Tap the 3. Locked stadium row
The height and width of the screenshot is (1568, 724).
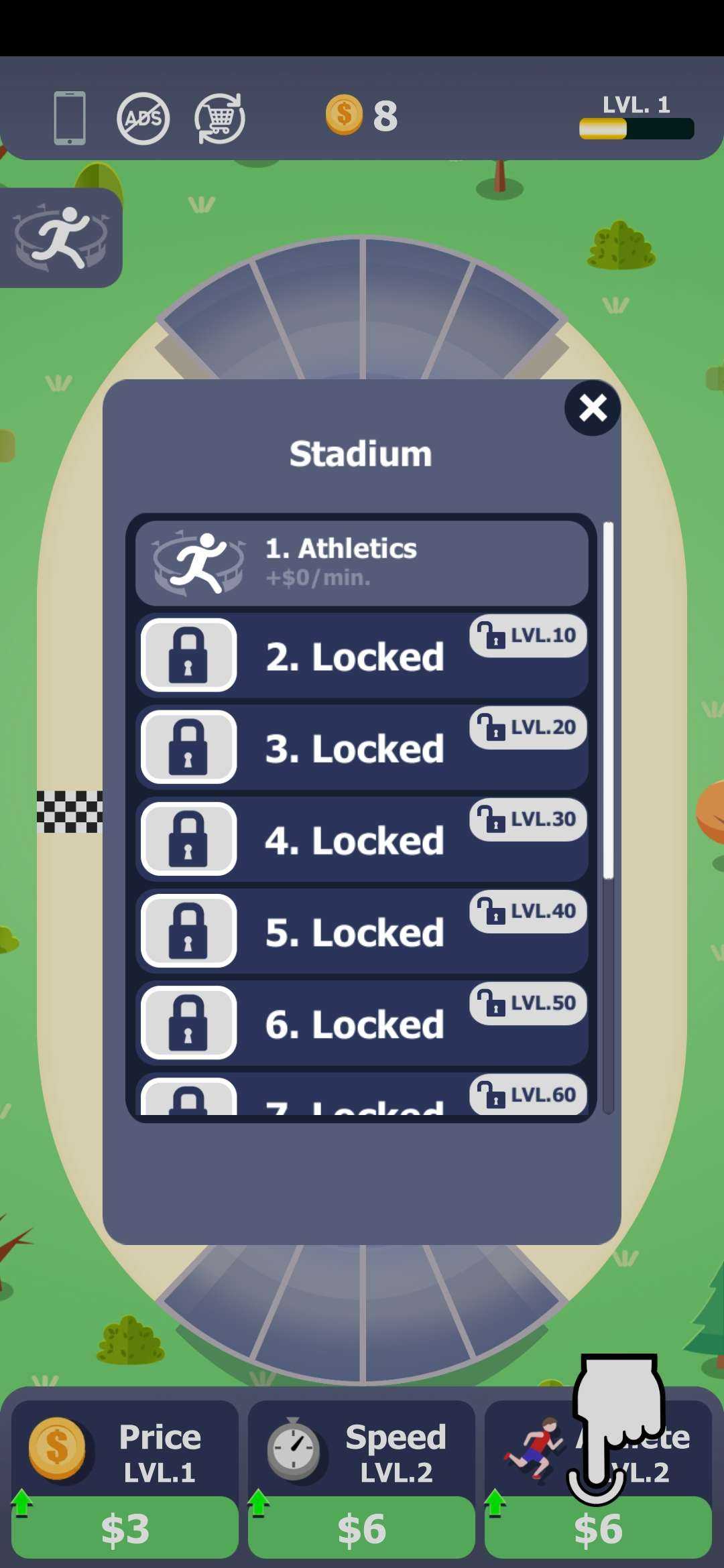[x=361, y=747]
